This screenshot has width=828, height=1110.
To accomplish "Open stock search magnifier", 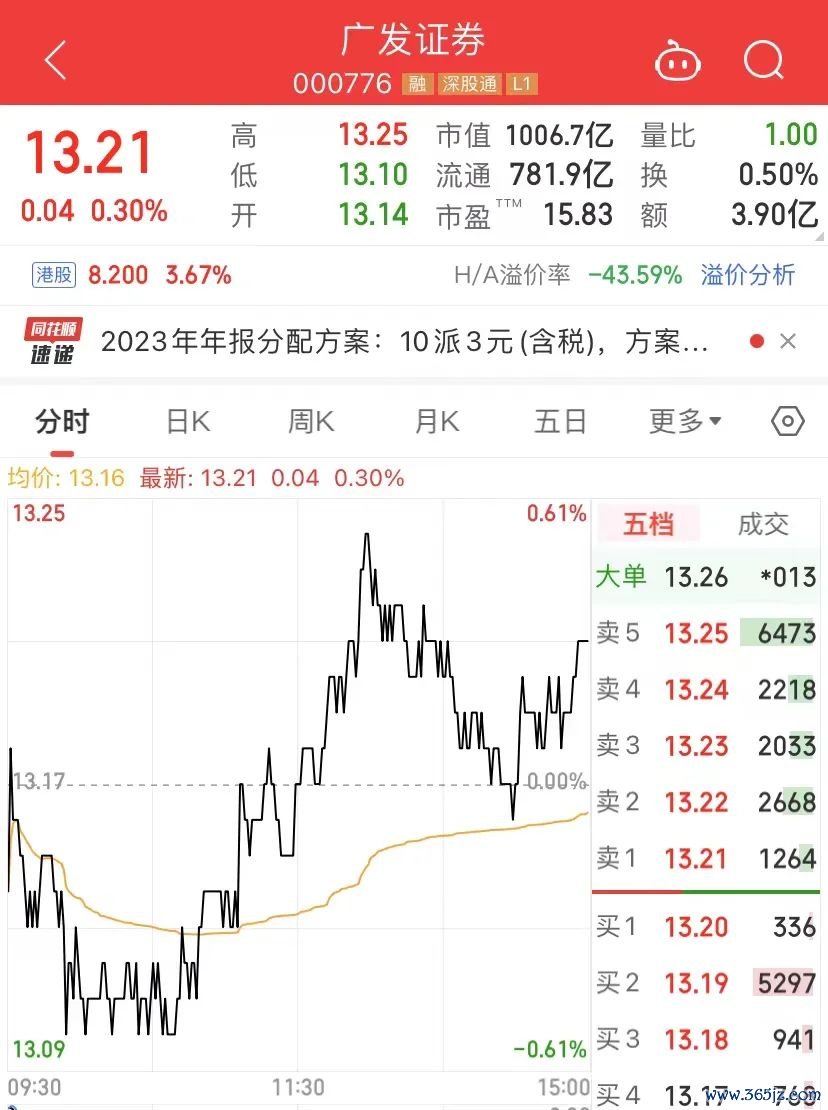I will (764, 61).
